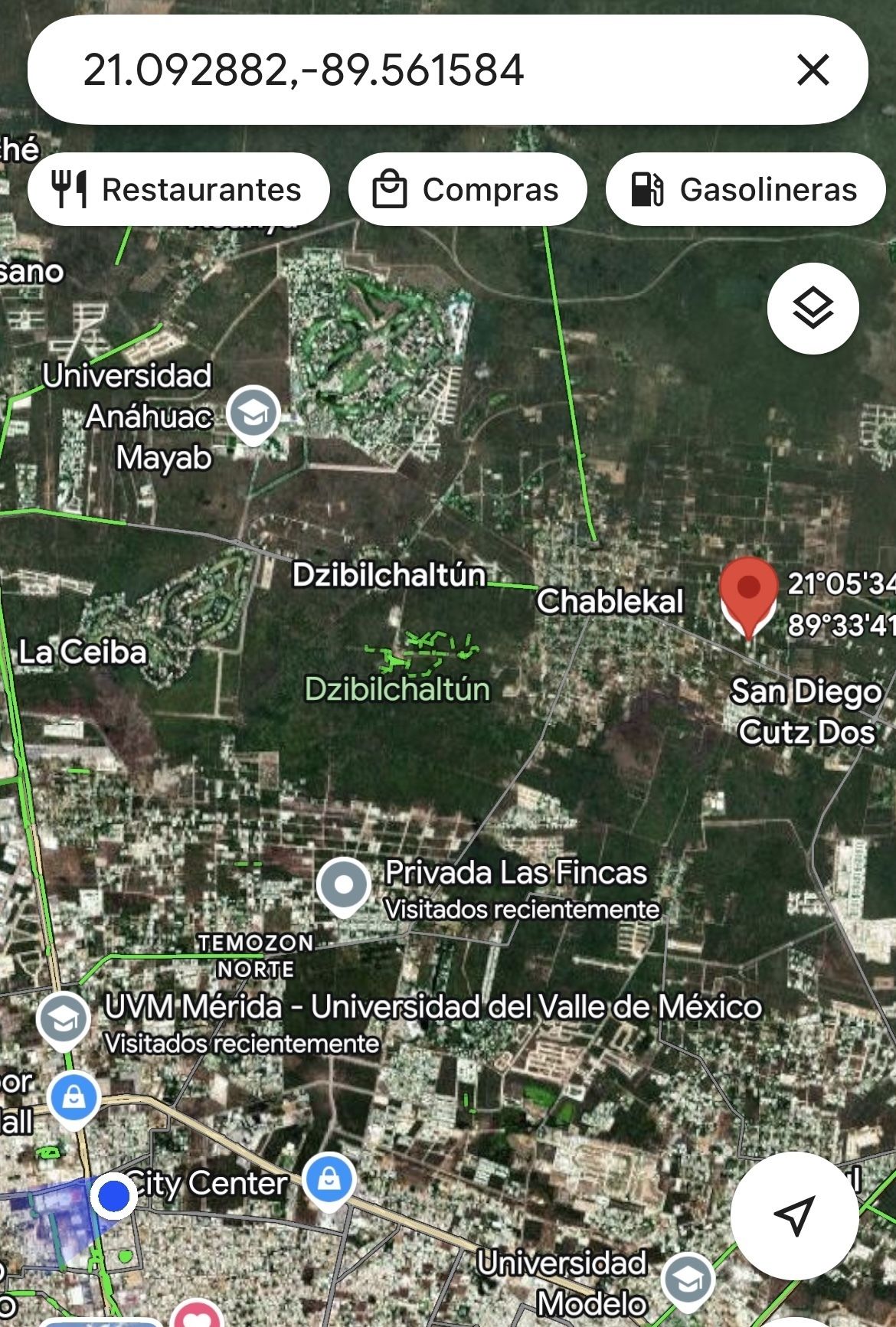Open the map layers button
Screen dimensions: 896x1327
point(813,309)
